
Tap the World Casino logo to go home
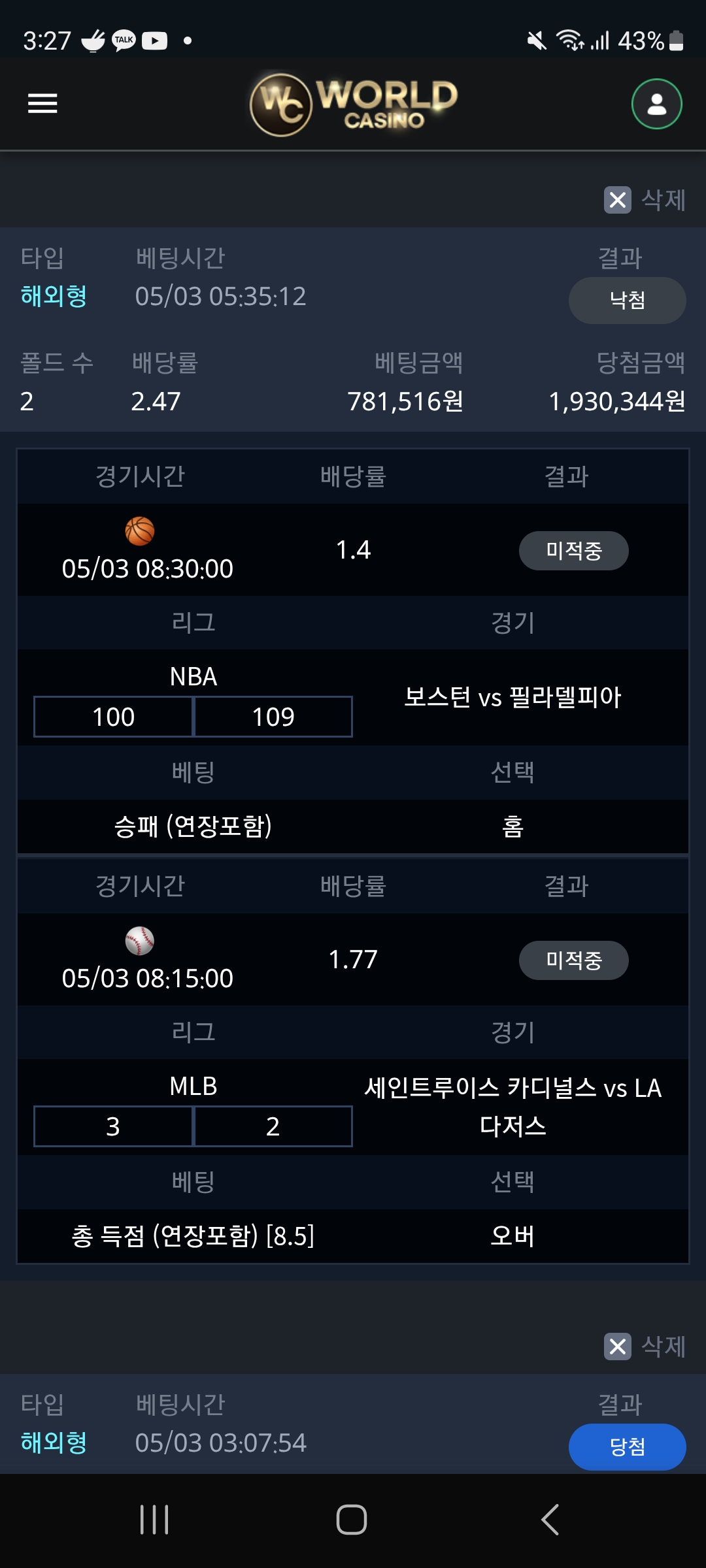click(354, 104)
